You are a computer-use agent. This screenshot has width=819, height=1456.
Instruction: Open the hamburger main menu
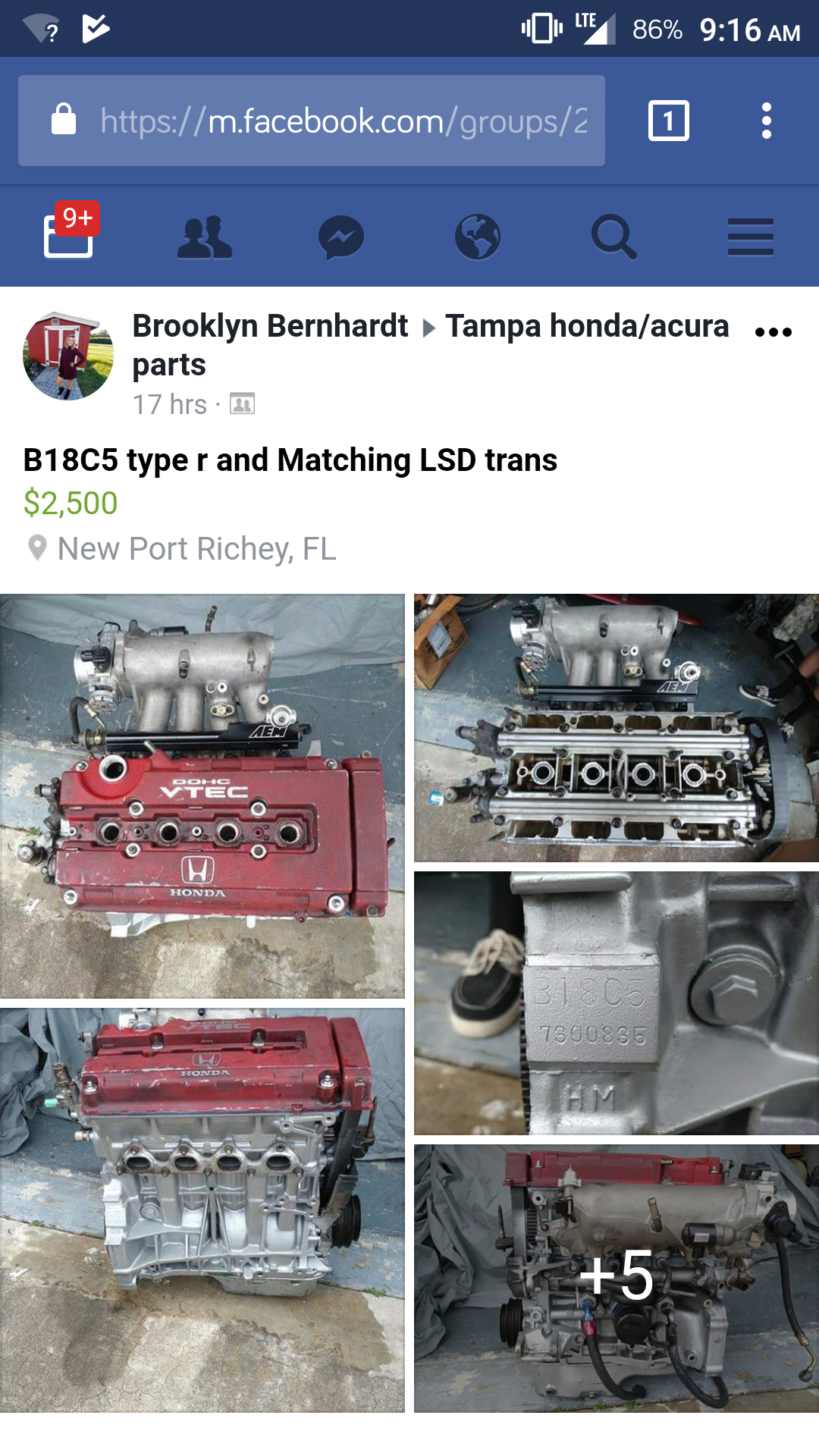click(x=750, y=237)
